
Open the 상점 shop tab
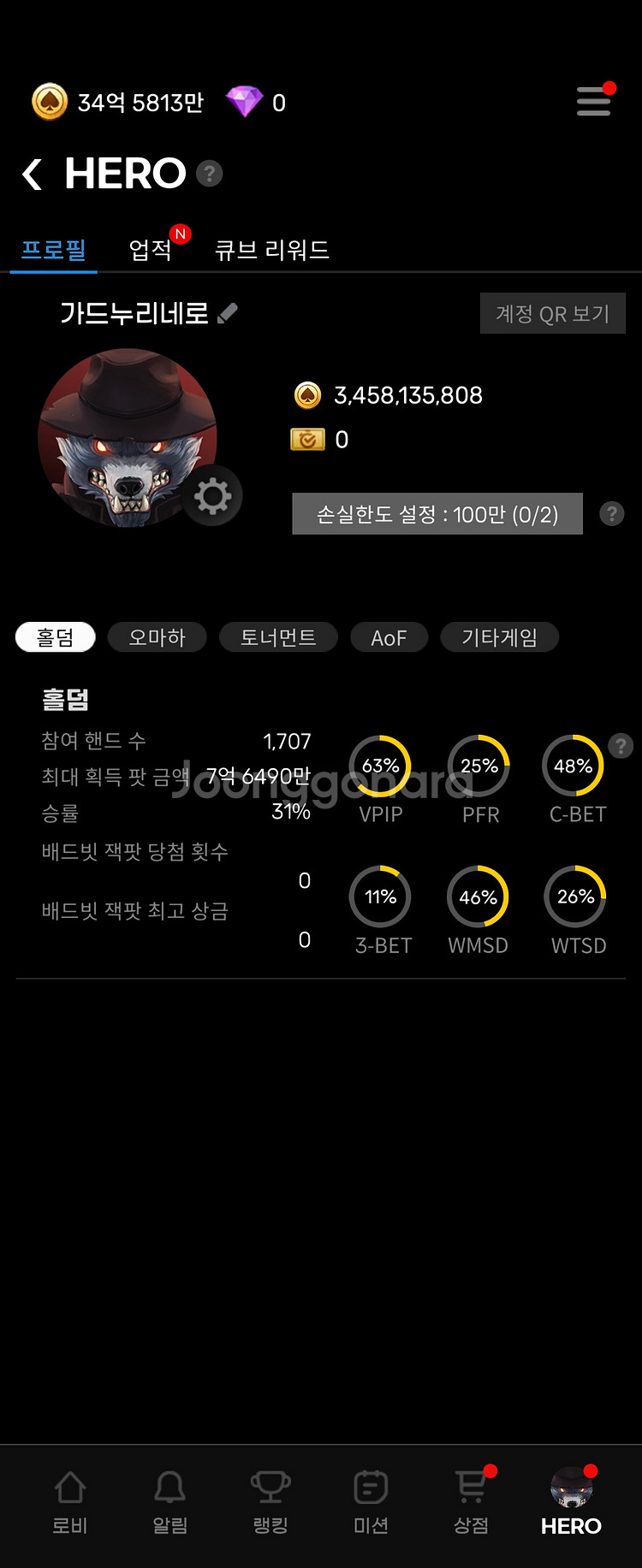pyautogui.click(x=471, y=1503)
